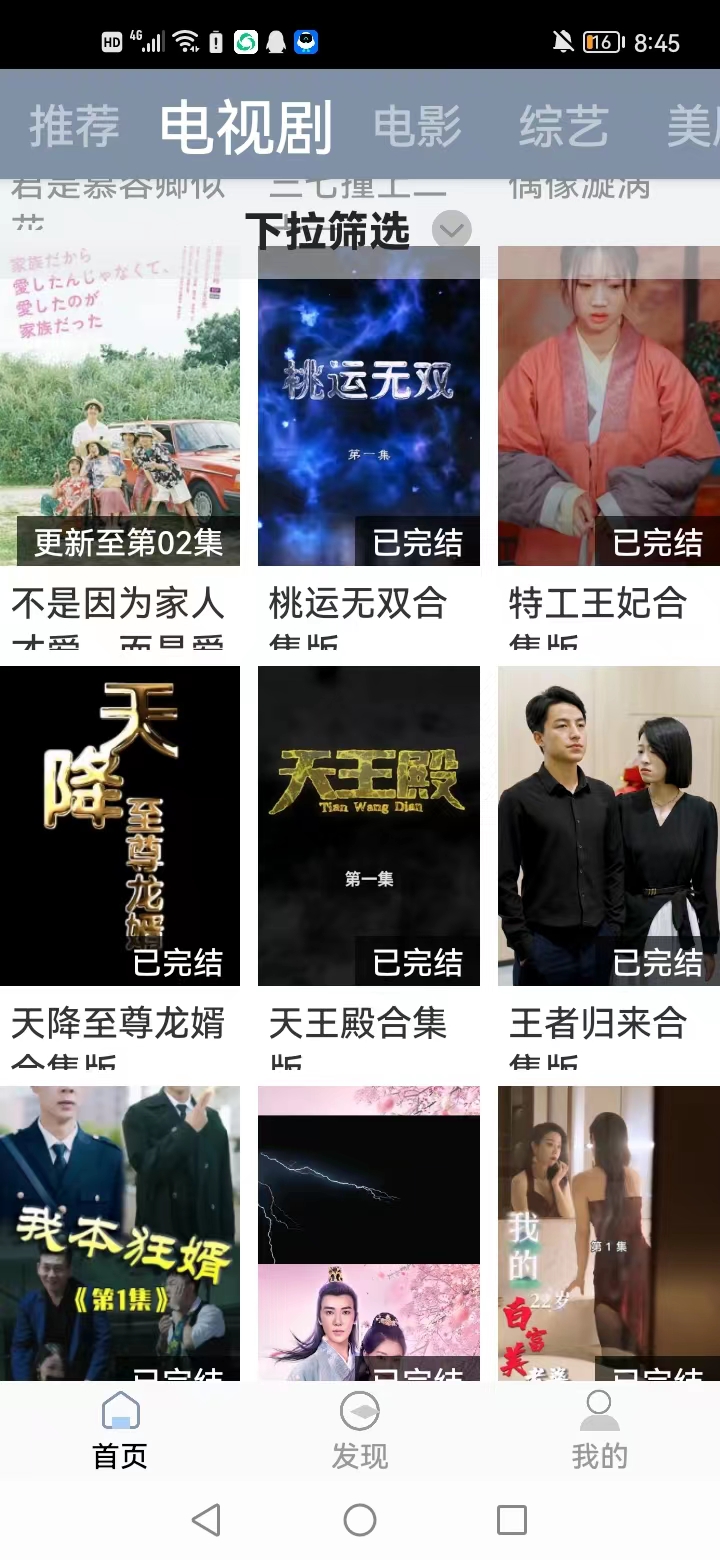Image resolution: width=720 pixels, height=1560 pixels.
Task: Go to the 发现 tab
Action: pos(360,1430)
